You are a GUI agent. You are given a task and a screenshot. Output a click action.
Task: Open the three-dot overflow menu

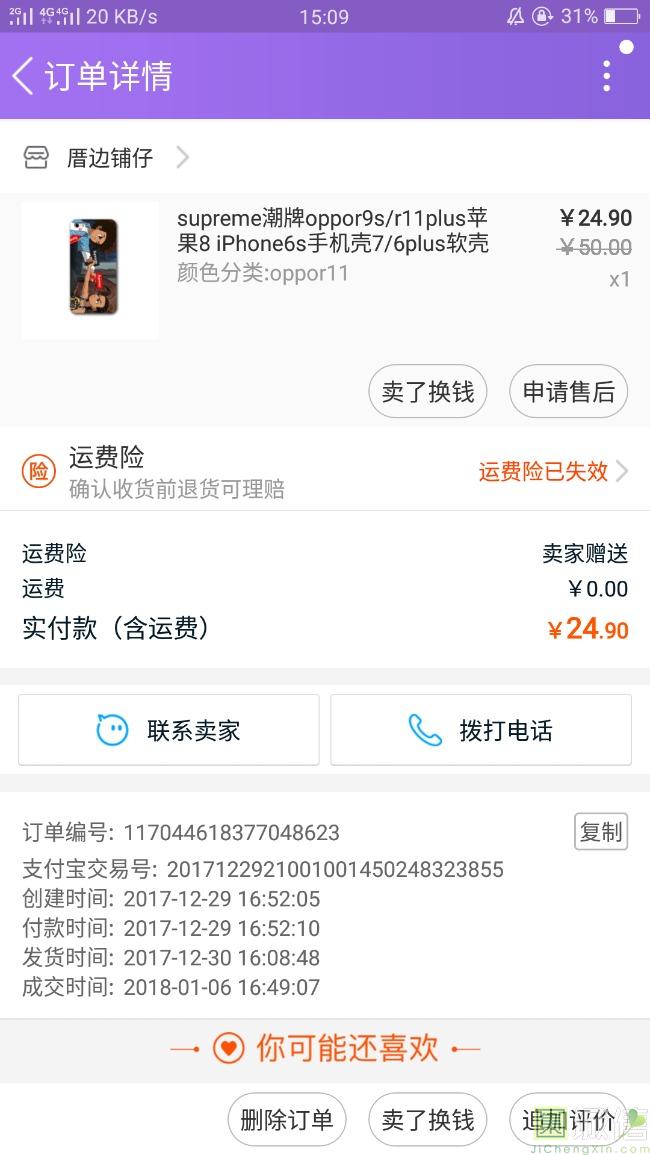coord(606,76)
